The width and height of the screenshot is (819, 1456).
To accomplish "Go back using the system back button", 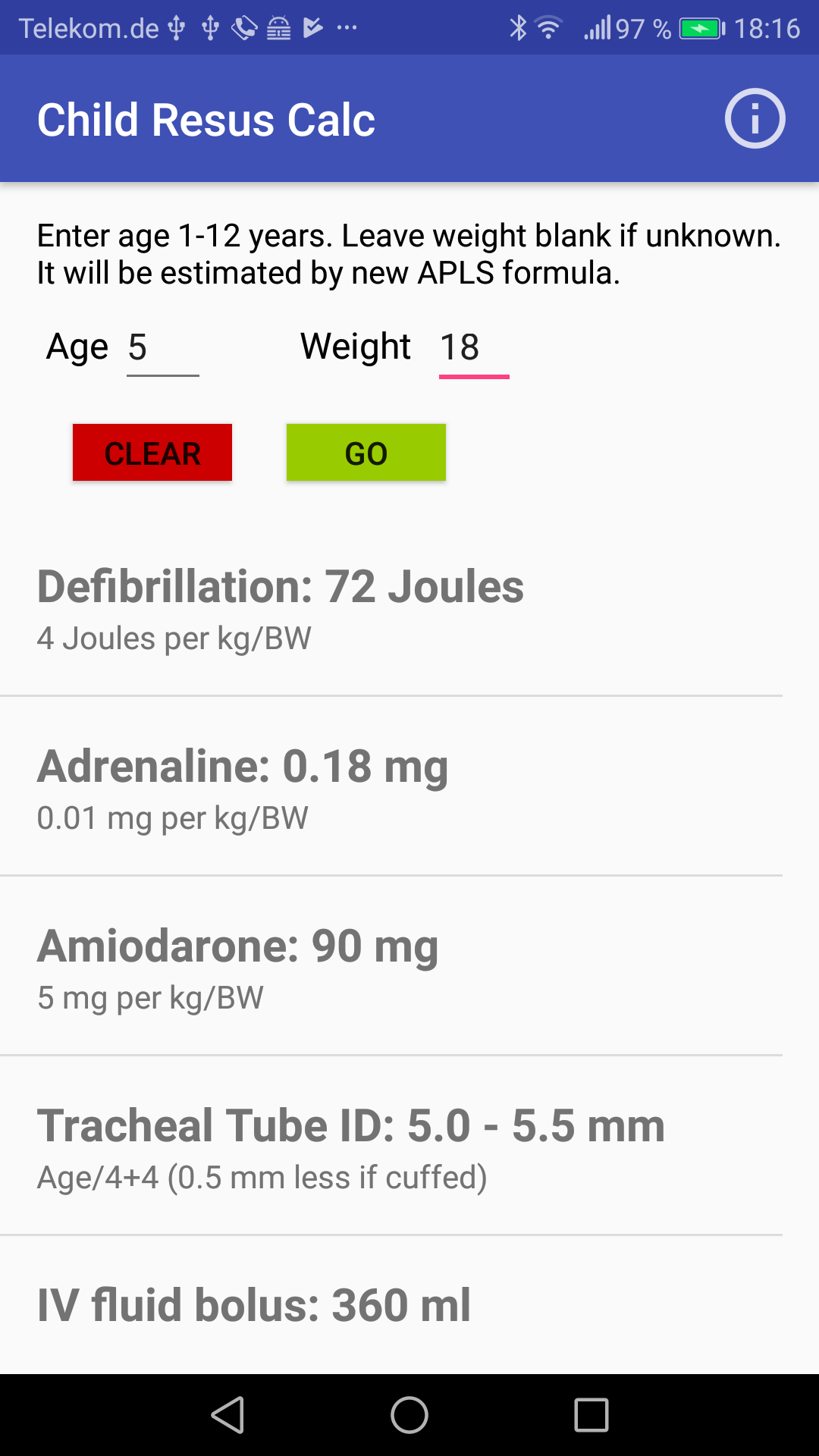I will [227, 1415].
